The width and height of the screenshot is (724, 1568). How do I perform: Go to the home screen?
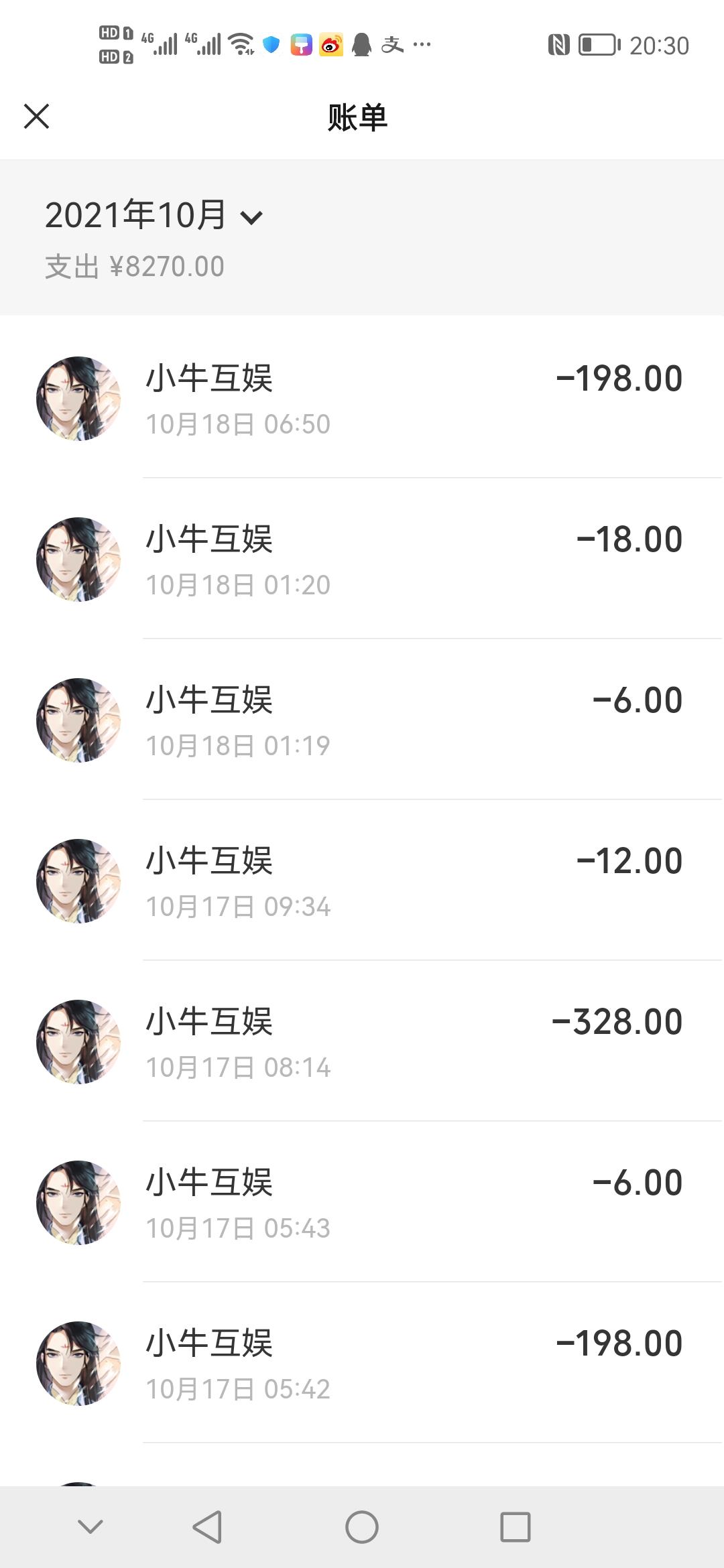click(362, 1527)
